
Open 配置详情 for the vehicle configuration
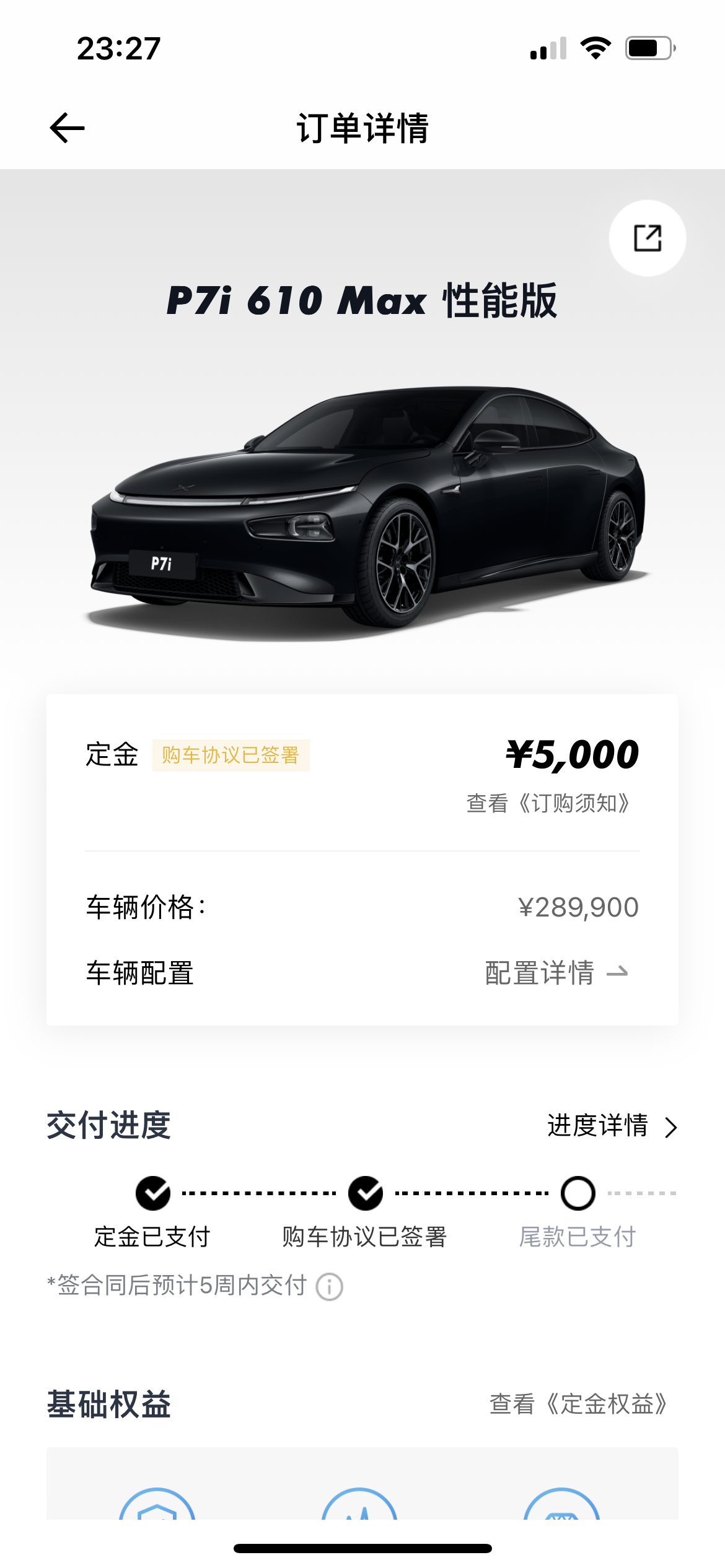point(556,973)
